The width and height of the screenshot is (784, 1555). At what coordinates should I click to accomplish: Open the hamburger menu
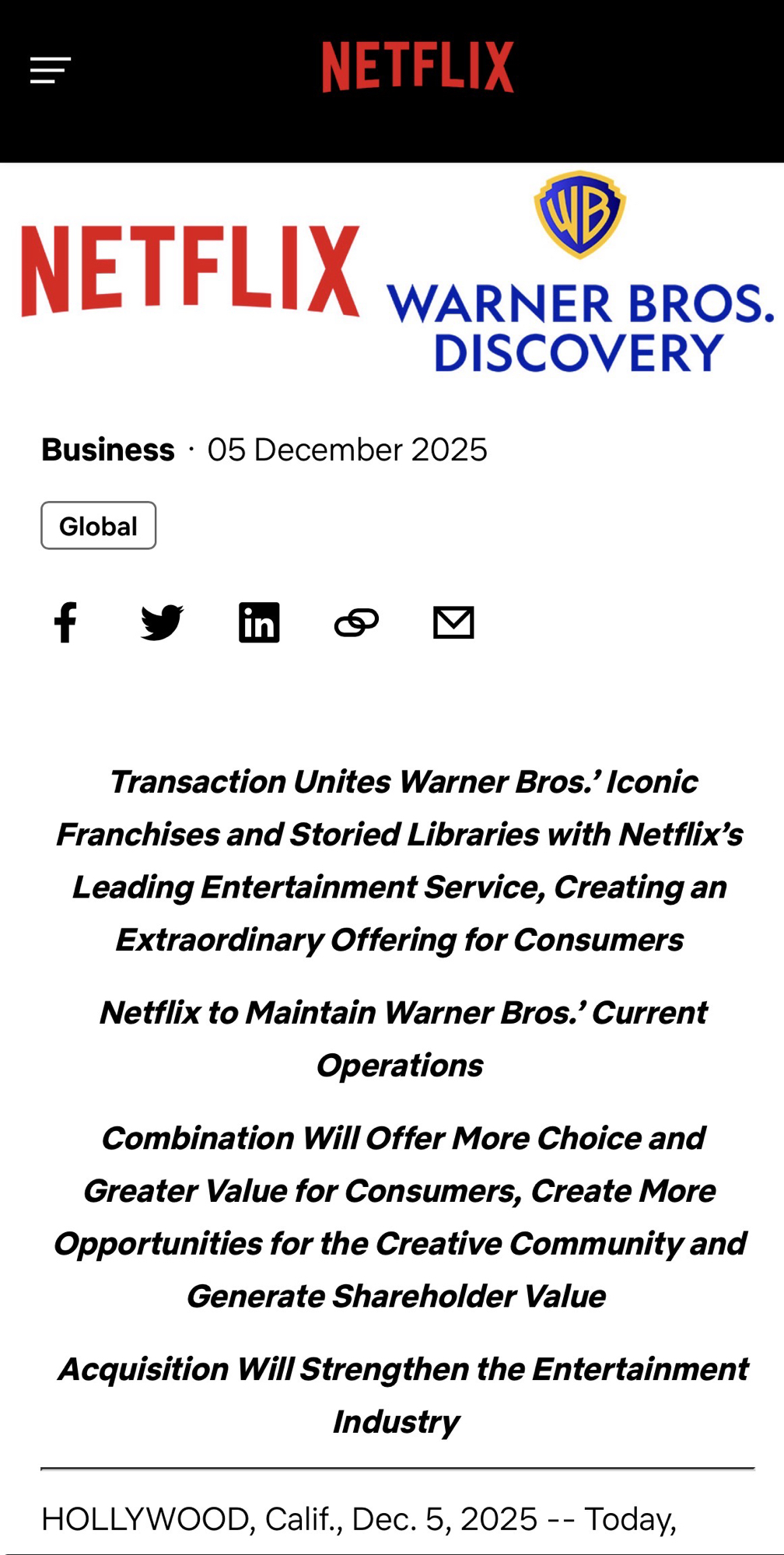point(51,70)
